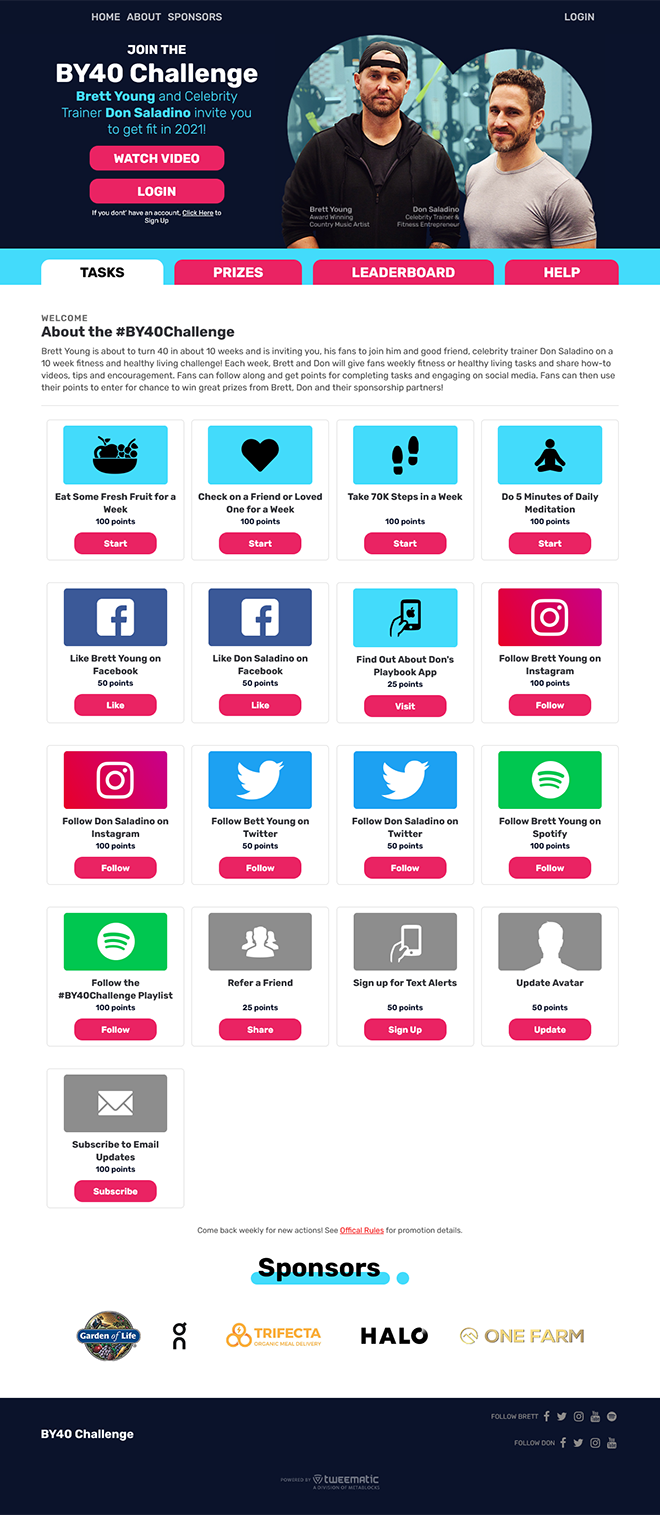Start the Take 70K Steps in a Week task

coord(405,543)
